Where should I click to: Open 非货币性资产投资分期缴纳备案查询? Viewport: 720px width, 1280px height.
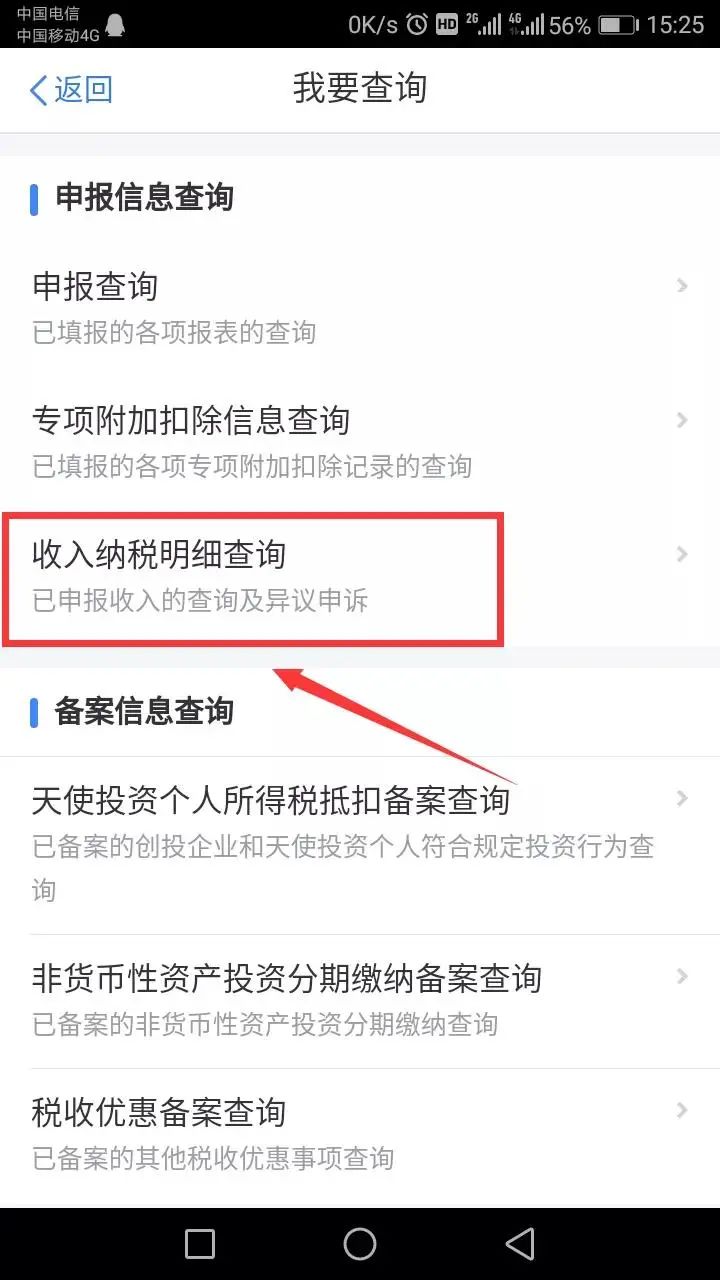pyautogui.click(x=360, y=1000)
